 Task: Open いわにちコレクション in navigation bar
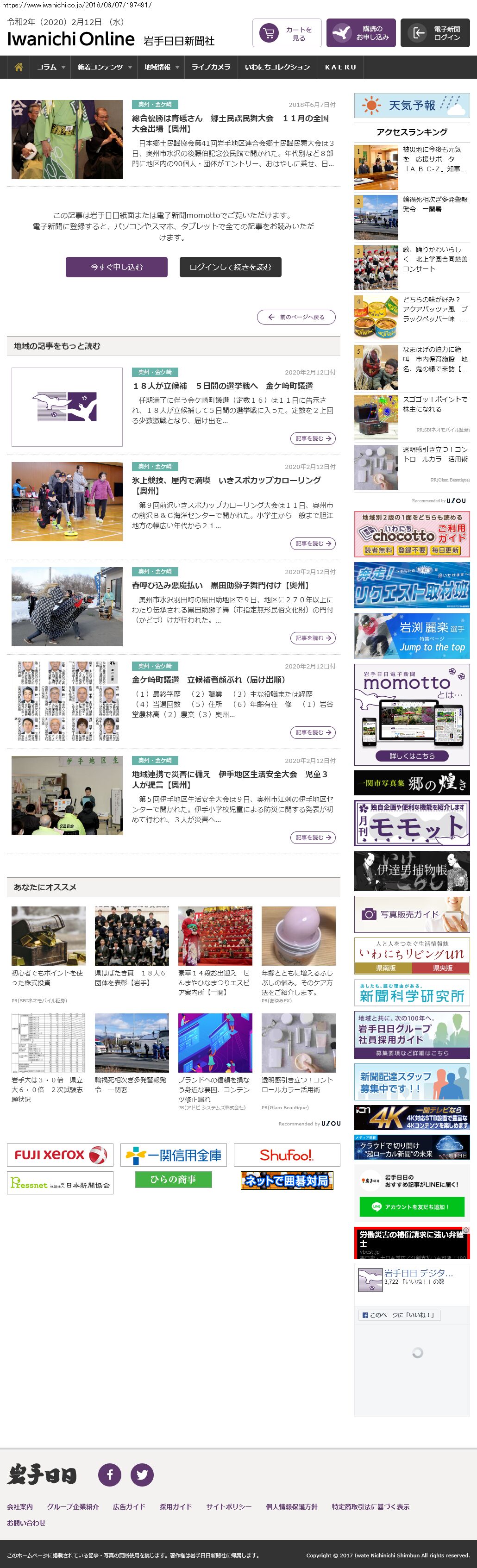point(277,67)
